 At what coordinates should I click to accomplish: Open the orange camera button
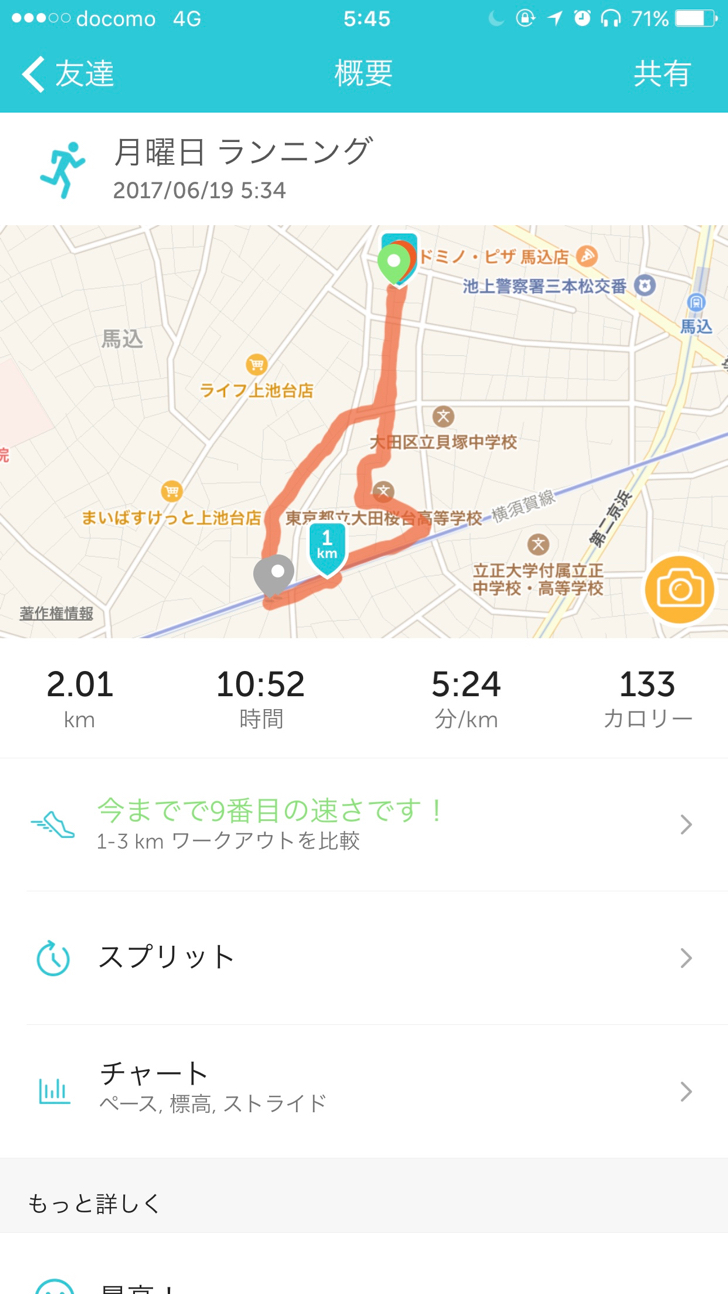680,590
